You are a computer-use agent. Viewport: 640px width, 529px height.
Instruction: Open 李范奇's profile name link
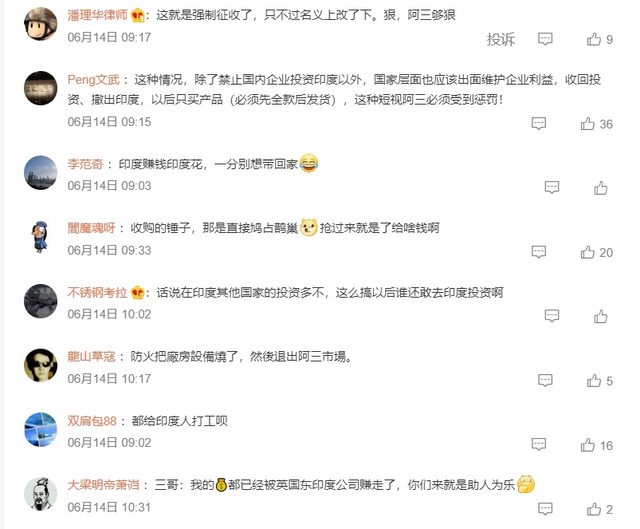(x=85, y=163)
